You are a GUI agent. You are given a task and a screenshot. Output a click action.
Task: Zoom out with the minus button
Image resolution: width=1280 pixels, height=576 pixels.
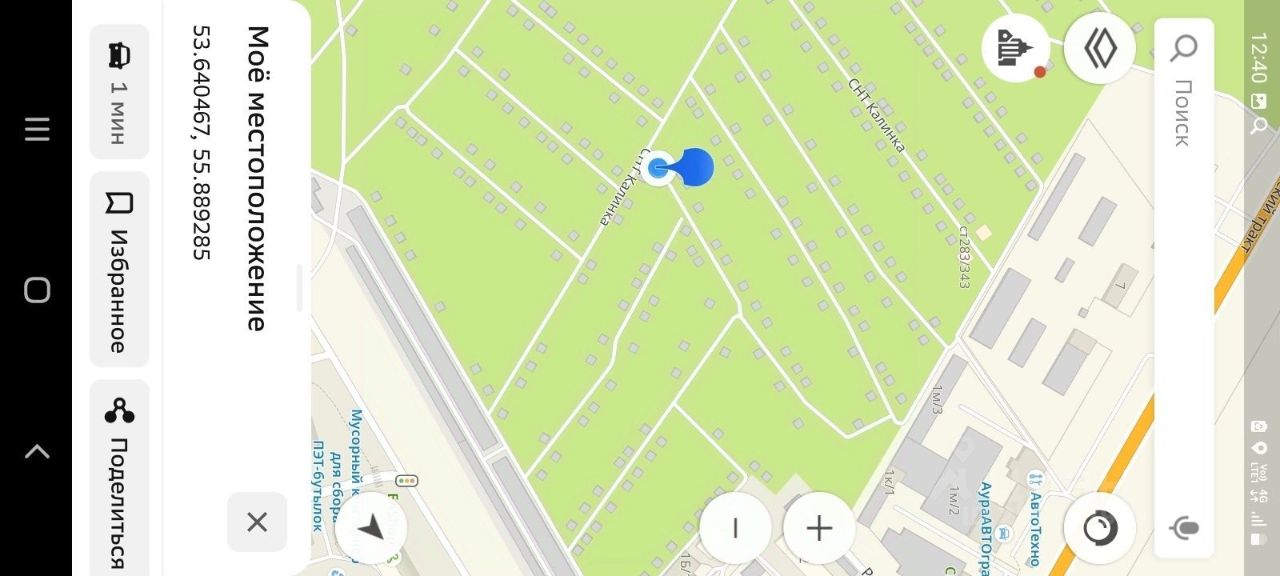tap(735, 528)
